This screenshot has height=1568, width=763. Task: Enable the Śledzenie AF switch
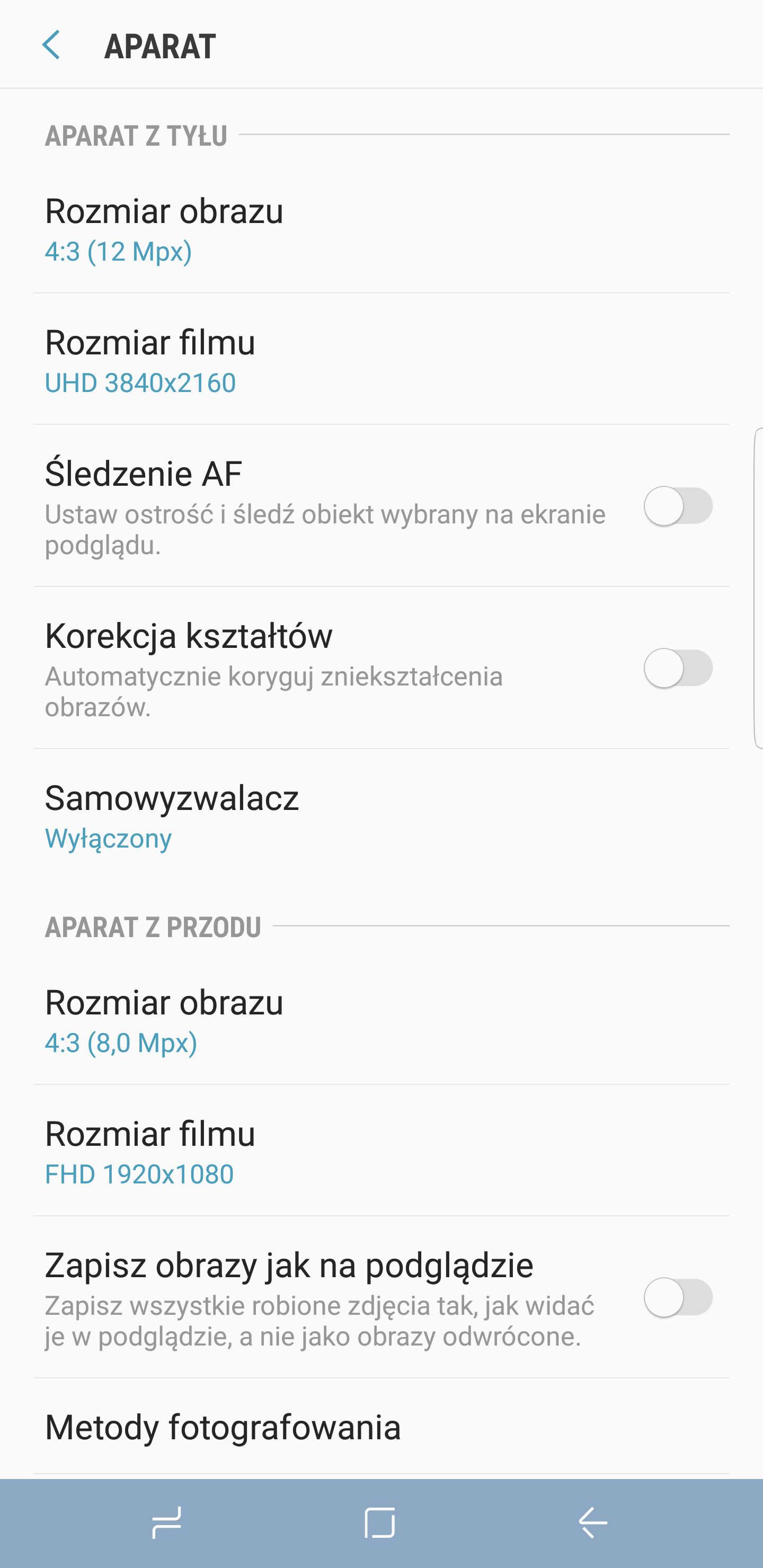click(x=678, y=506)
